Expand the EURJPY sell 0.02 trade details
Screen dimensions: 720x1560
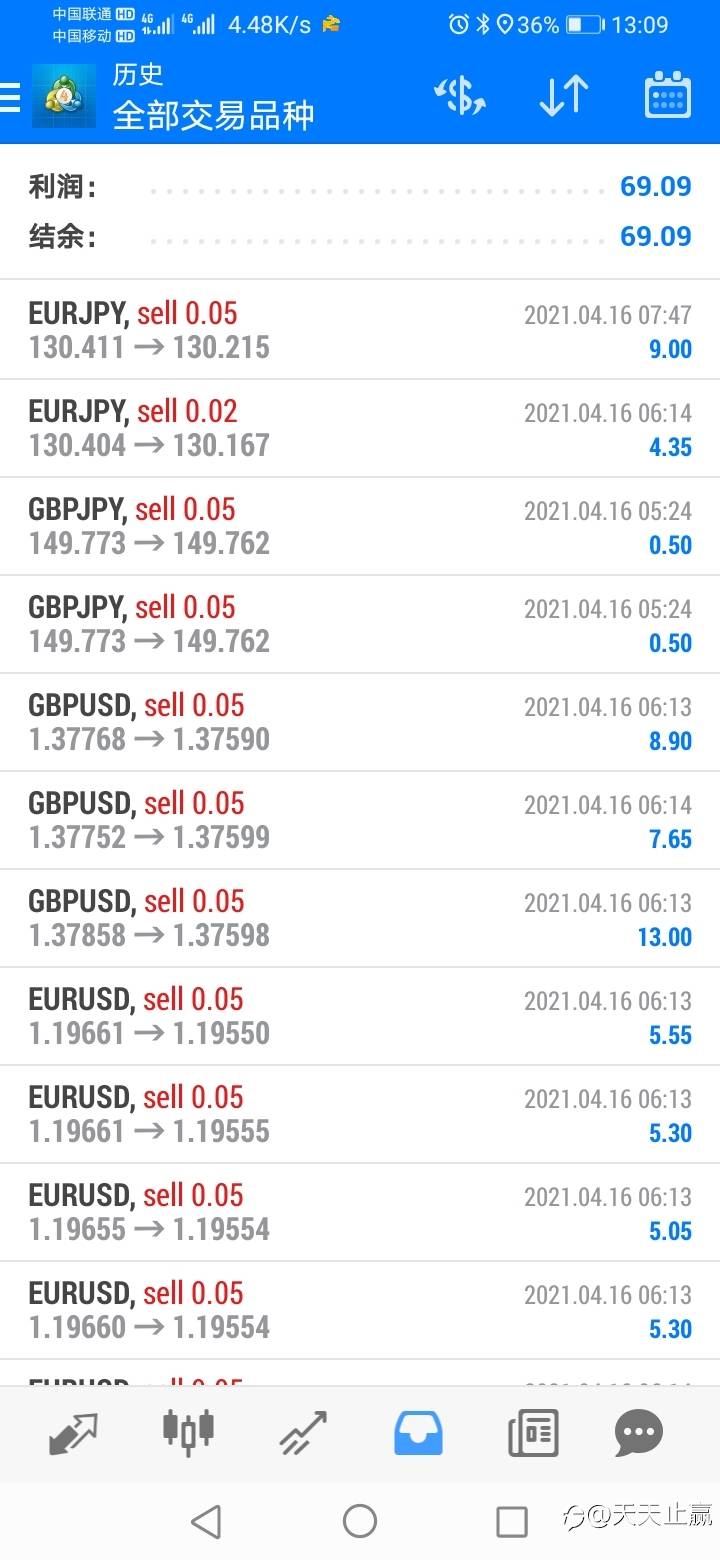[x=360, y=429]
